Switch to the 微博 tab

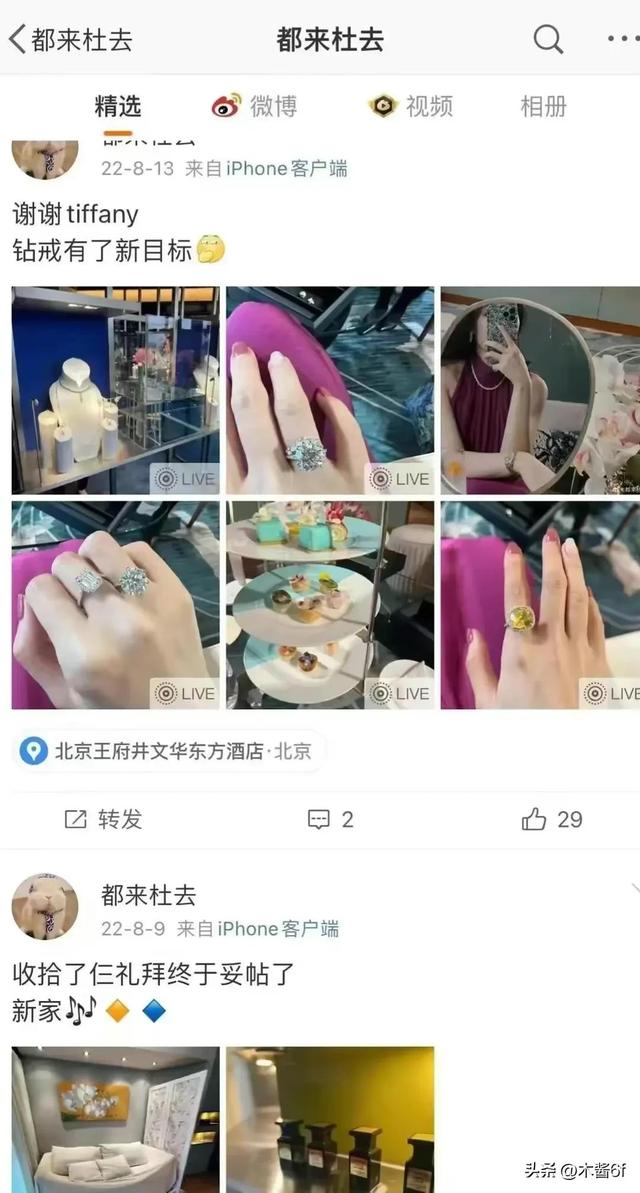coord(254,106)
